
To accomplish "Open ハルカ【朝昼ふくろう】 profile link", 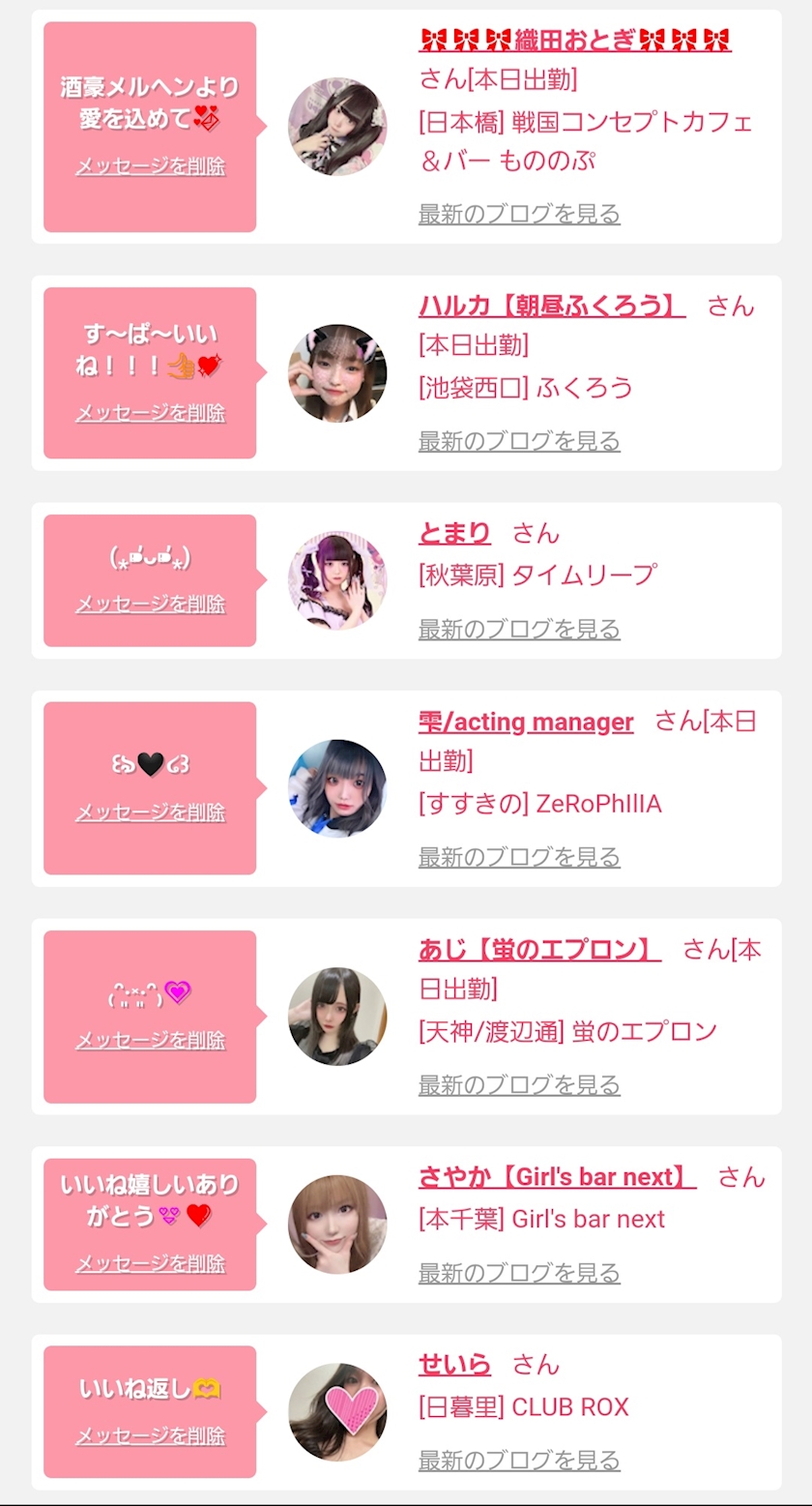I will [x=552, y=307].
